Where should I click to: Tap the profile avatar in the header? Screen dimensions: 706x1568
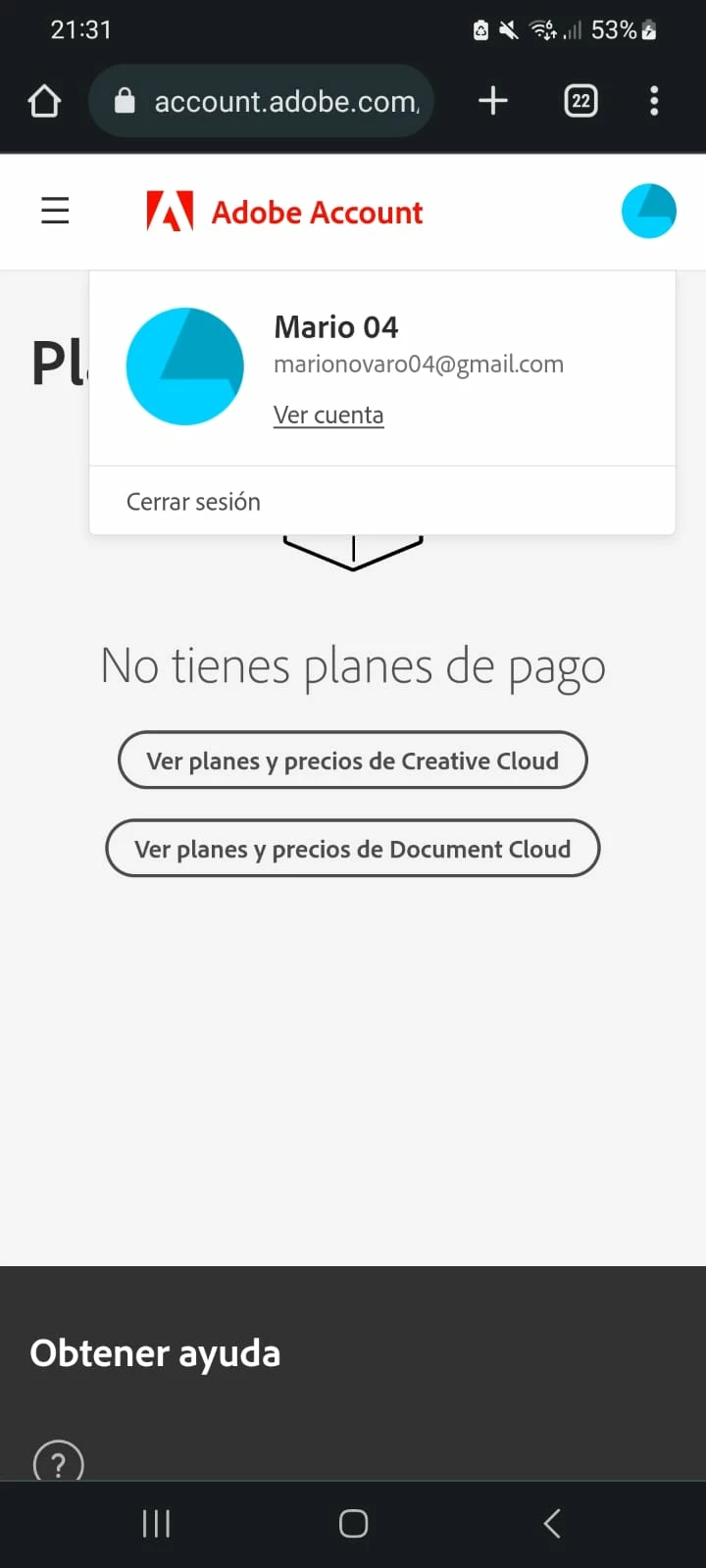coord(648,211)
